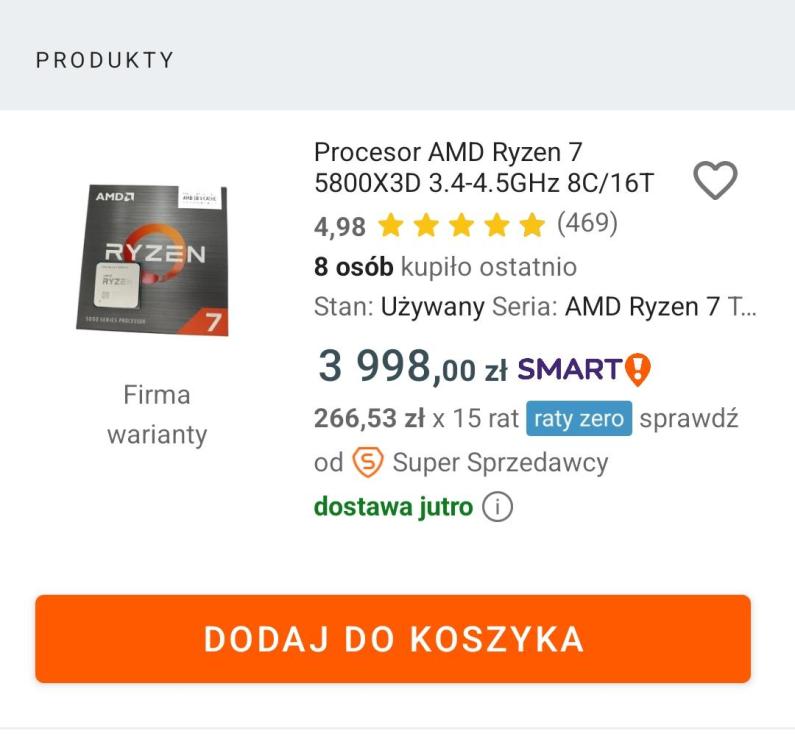This screenshot has height=750, width=795.
Task: Add the Ryzen 7 5800X3D to favorites
Action: point(715,181)
